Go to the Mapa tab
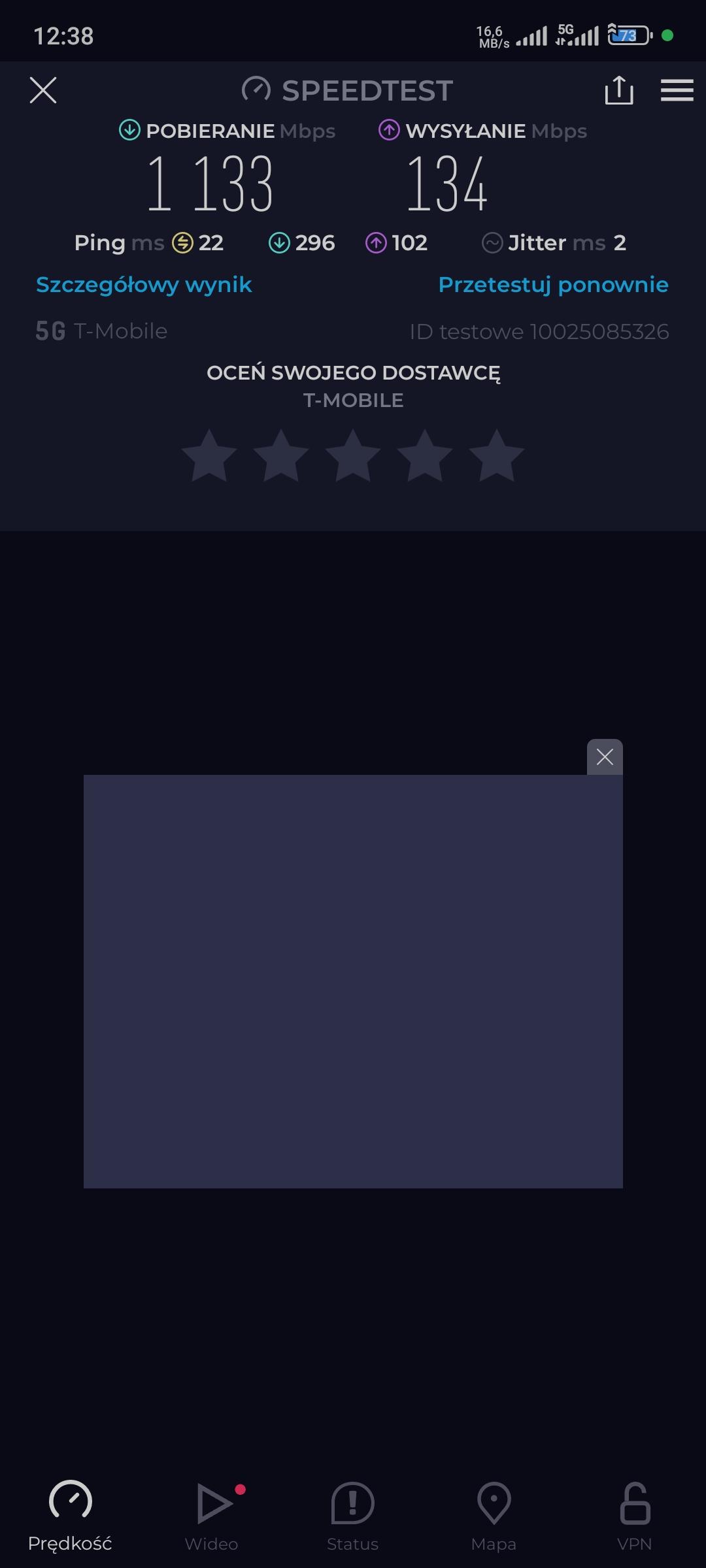 coord(494,1514)
